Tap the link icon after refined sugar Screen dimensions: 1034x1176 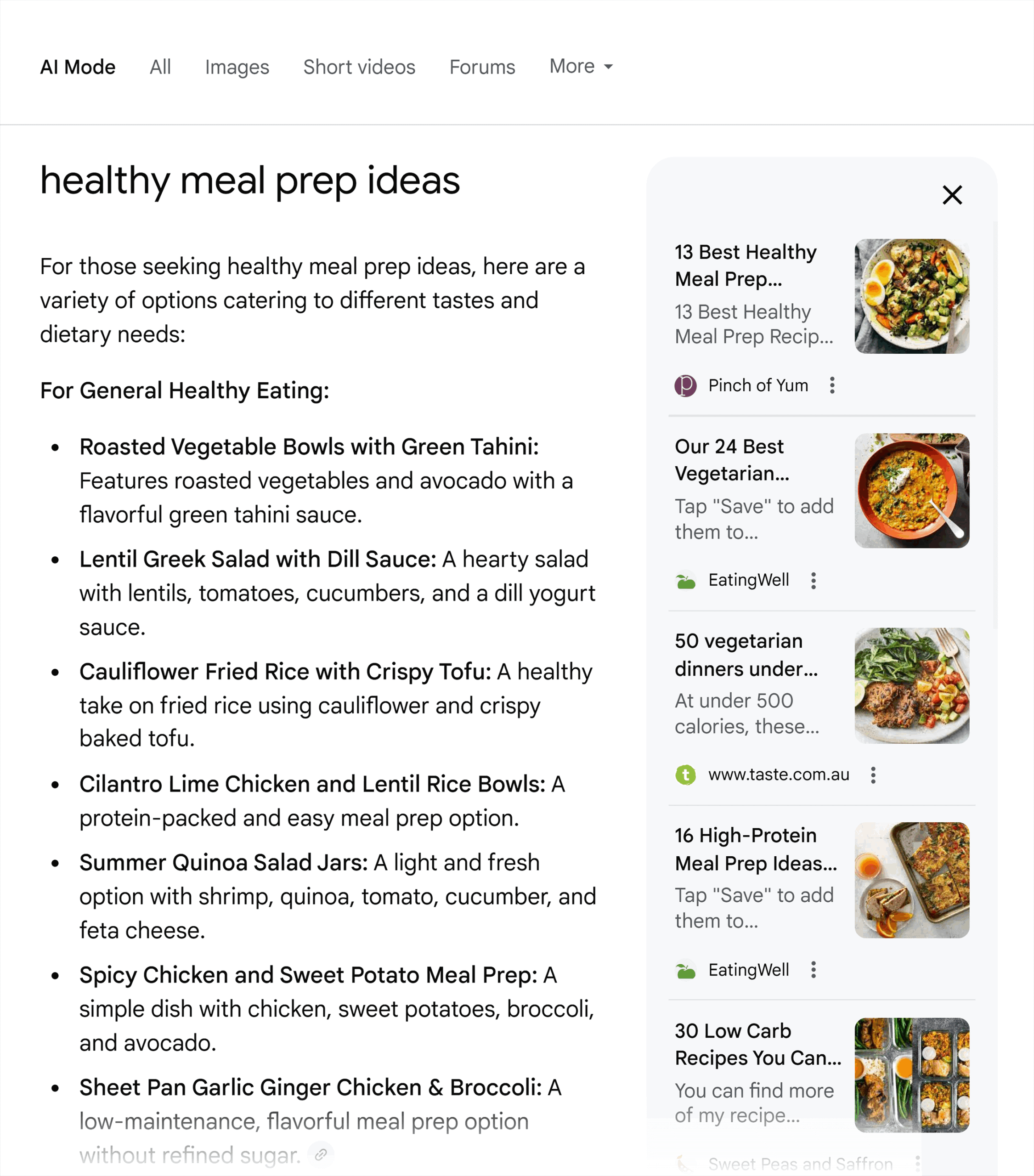tap(321, 1154)
